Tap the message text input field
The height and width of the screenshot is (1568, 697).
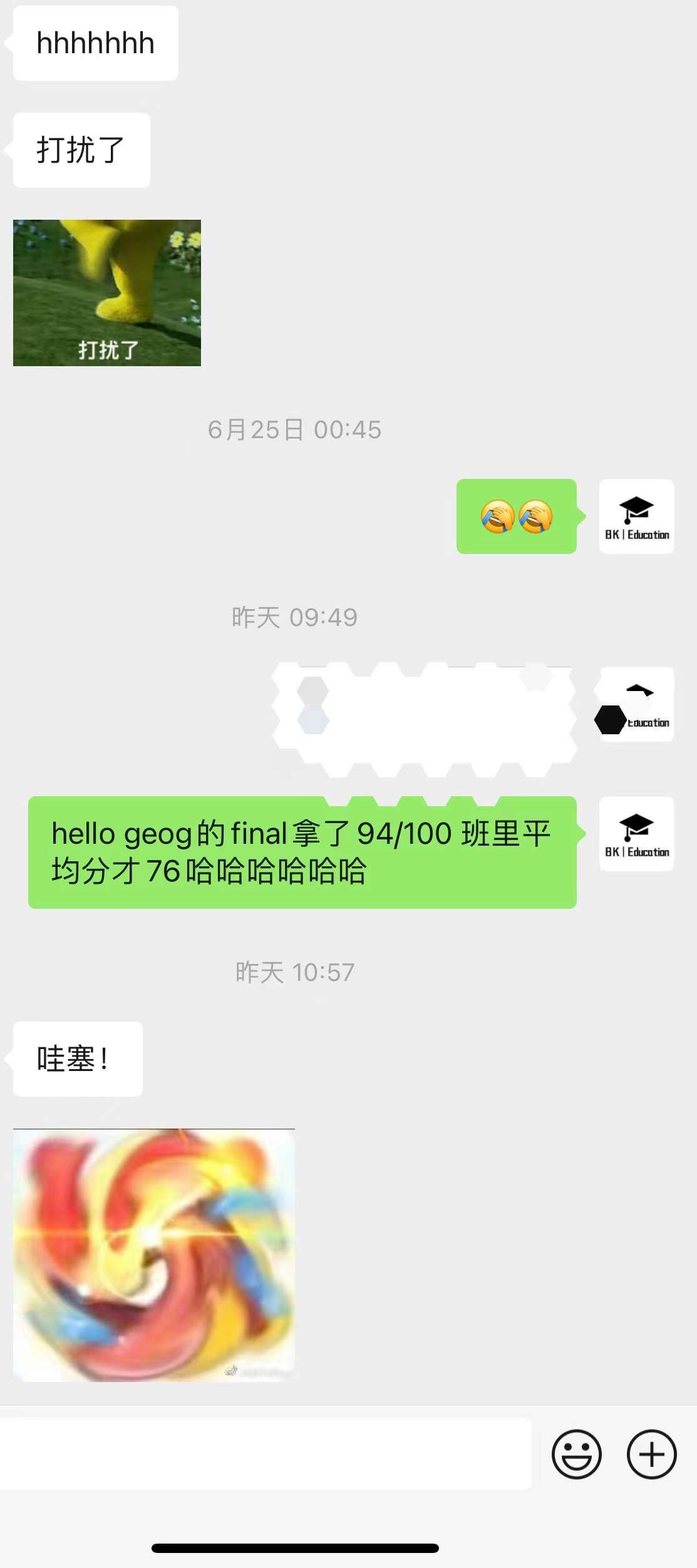coord(266,1453)
